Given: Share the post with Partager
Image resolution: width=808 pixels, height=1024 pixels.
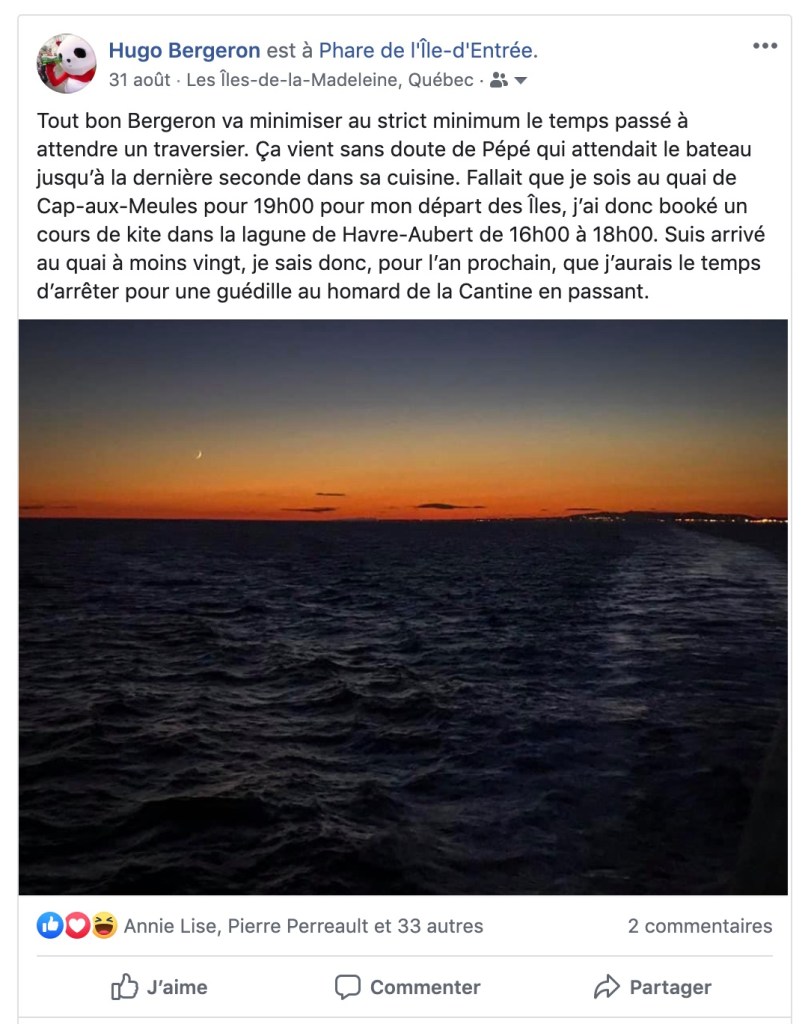Looking at the screenshot, I should (x=652, y=987).
